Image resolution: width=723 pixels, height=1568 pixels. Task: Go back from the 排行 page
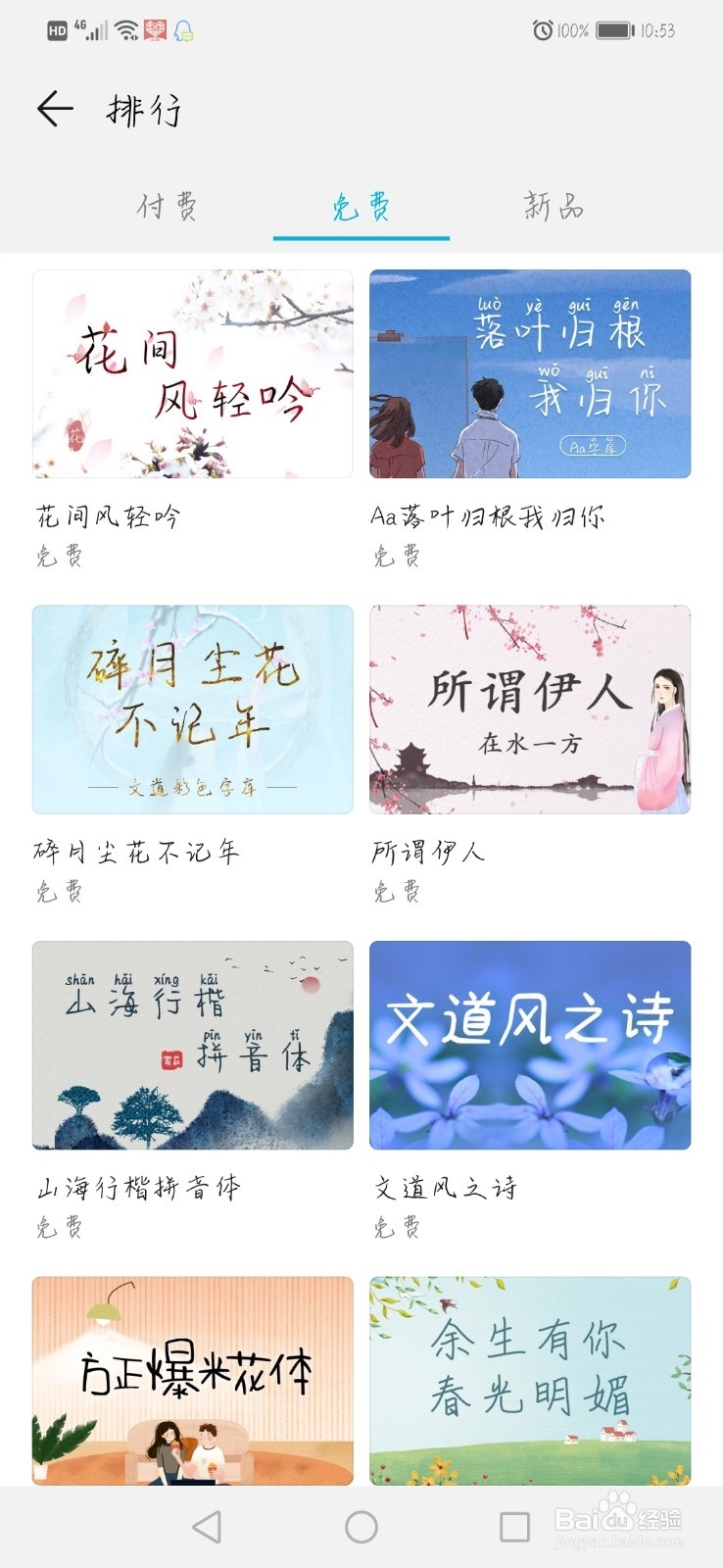point(55,109)
